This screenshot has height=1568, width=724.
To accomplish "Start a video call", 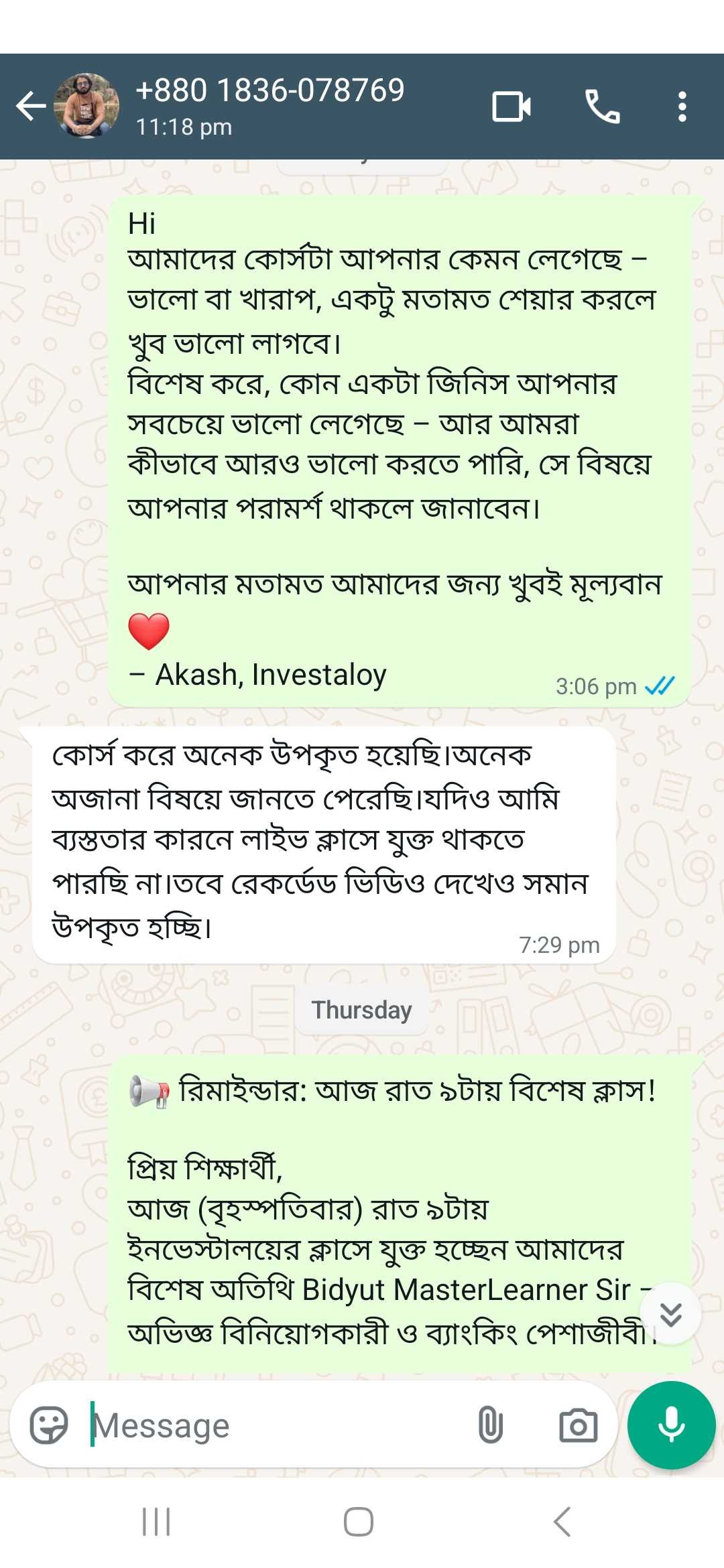I will (511, 106).
